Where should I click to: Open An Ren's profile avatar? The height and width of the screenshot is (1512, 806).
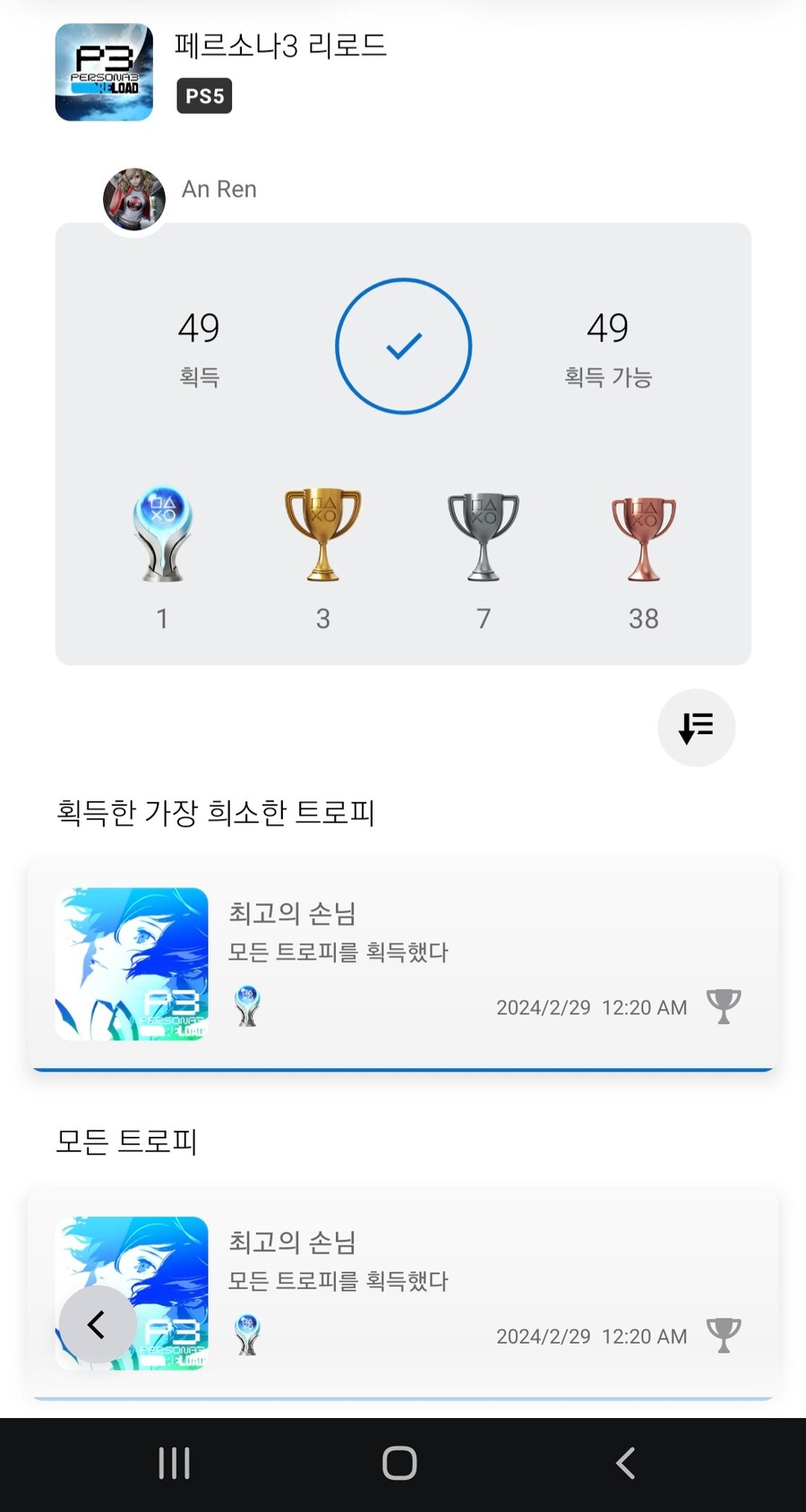pos(134,199)
